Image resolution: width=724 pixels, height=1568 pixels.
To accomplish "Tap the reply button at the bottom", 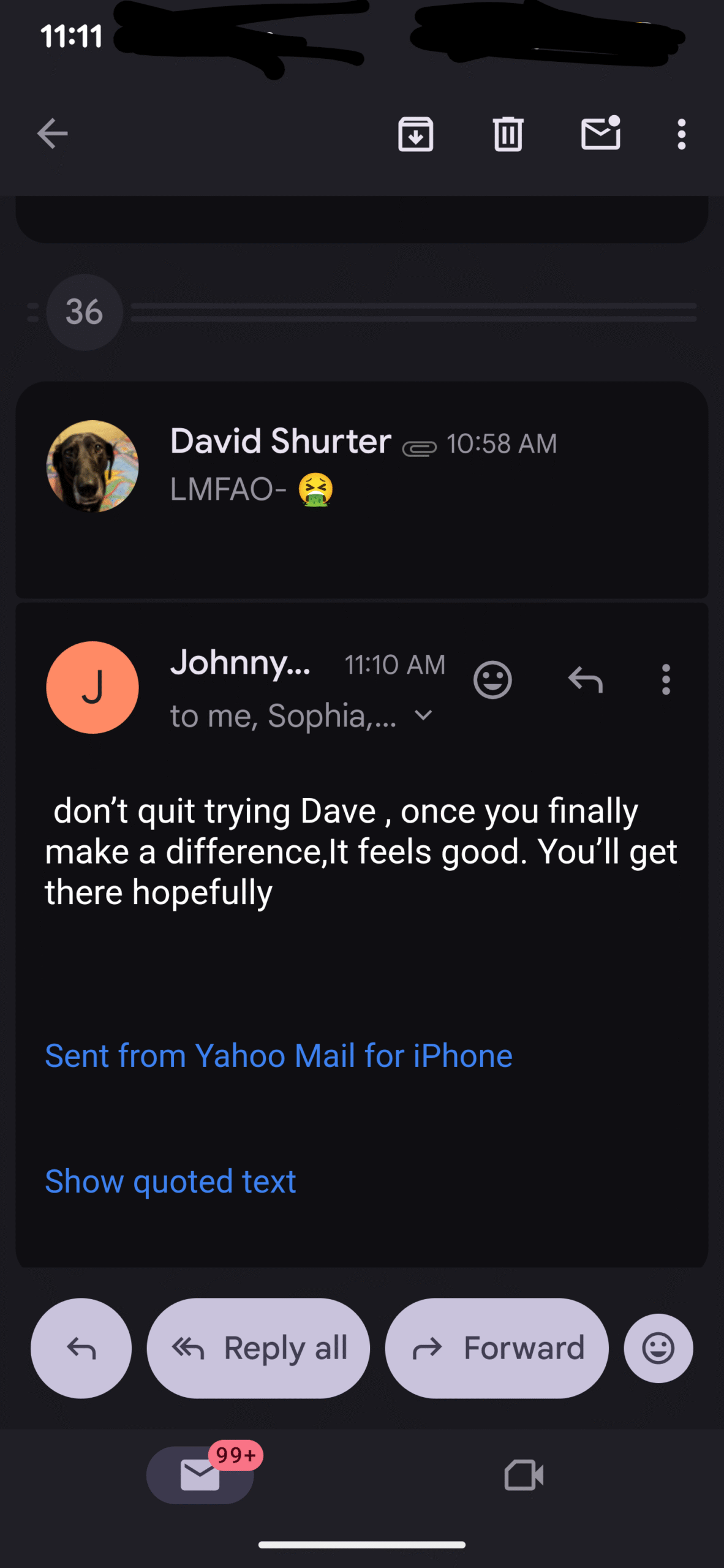I will pos(81,1348).
